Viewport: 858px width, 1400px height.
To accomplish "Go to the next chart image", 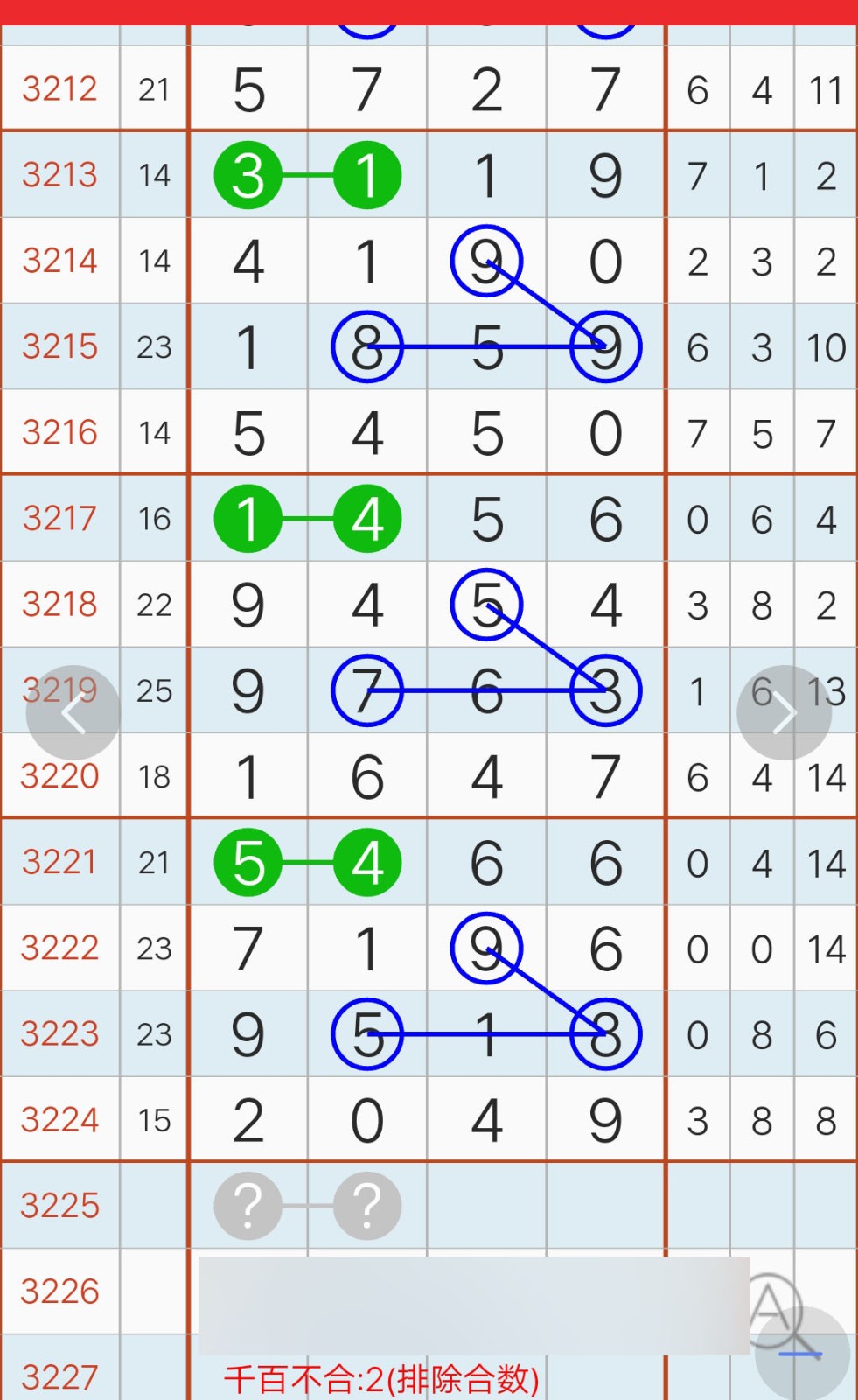I will click(x=785, y=712).
